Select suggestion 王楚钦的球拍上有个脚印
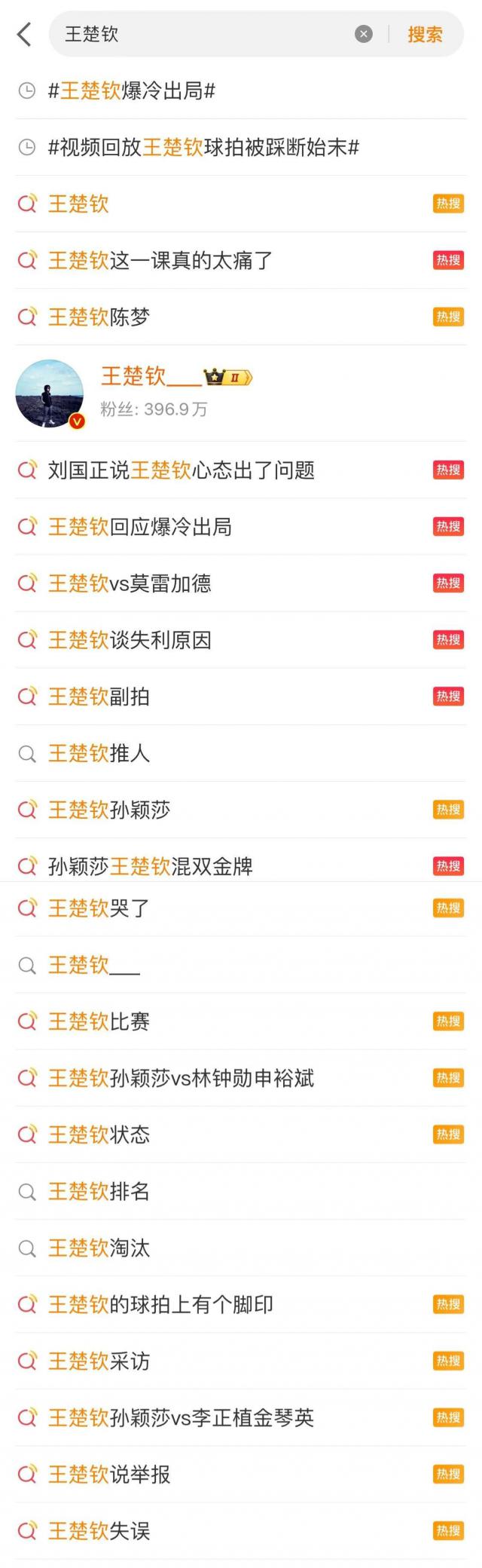This screenshot has width=482, height=1568. (x=160, y=1304)
